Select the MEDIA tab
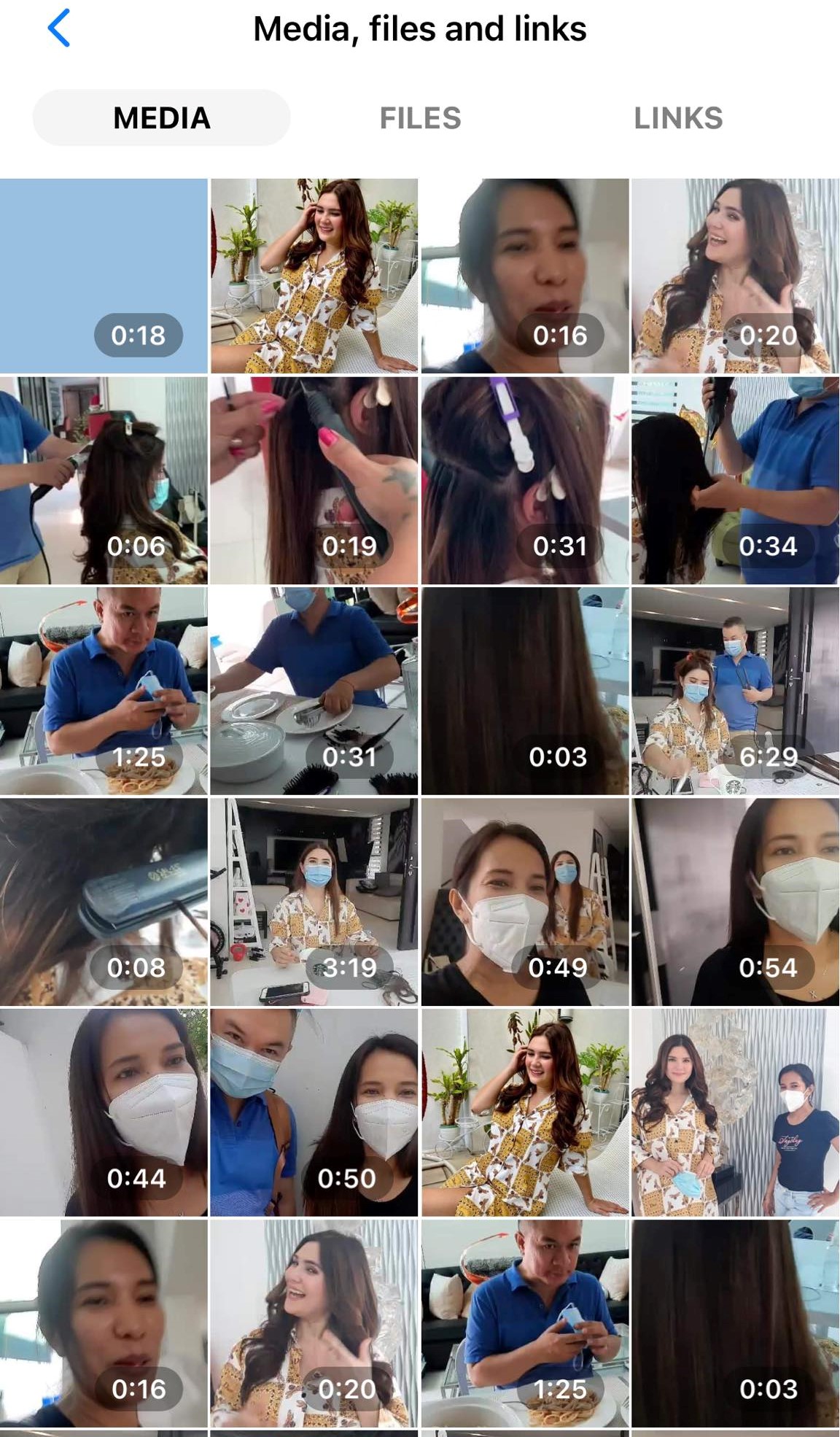840x1437 pixels. click(x=161, y=118)
